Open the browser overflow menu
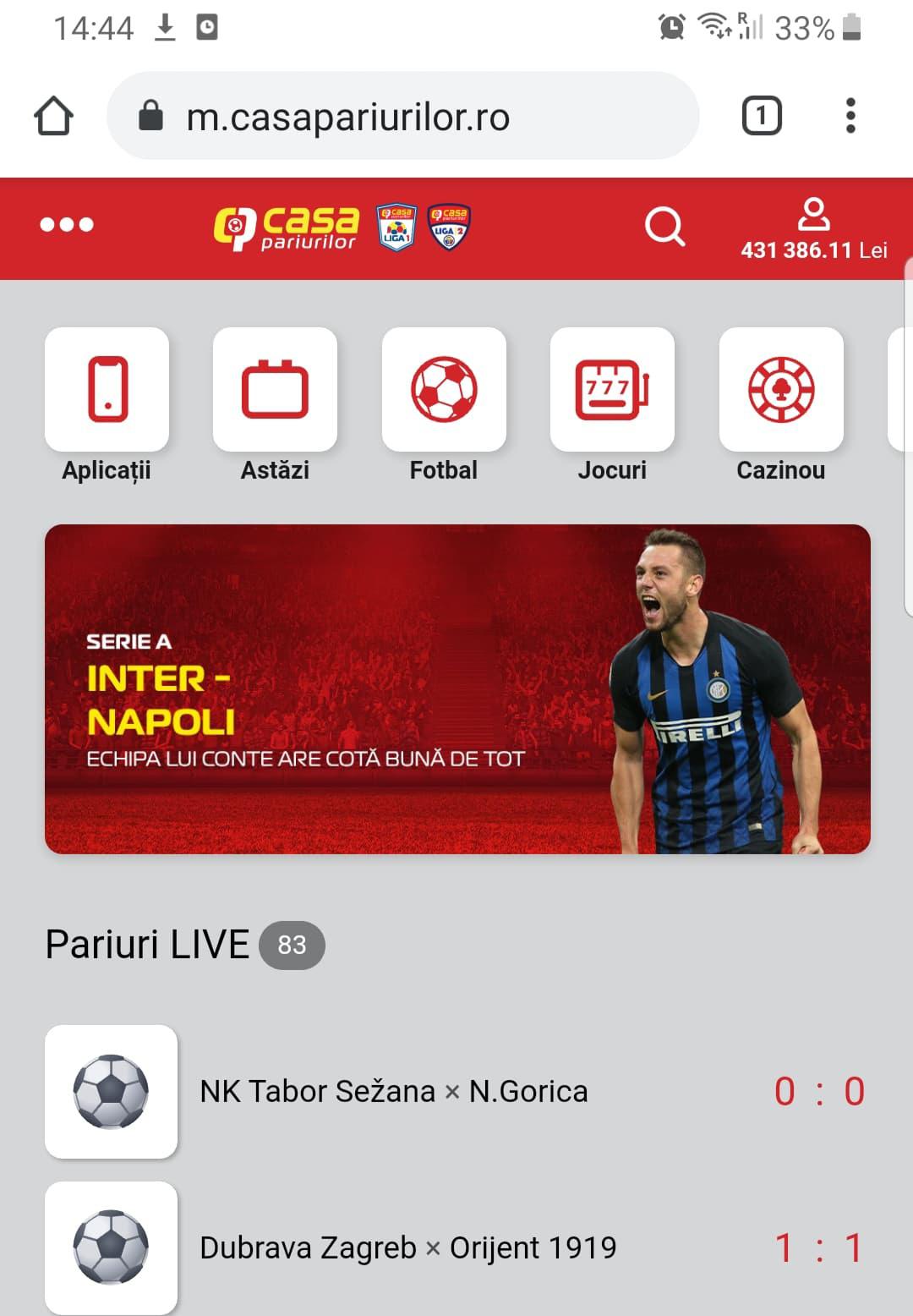Viewport: 913px width, 1316px height. (x=850, y=116)
